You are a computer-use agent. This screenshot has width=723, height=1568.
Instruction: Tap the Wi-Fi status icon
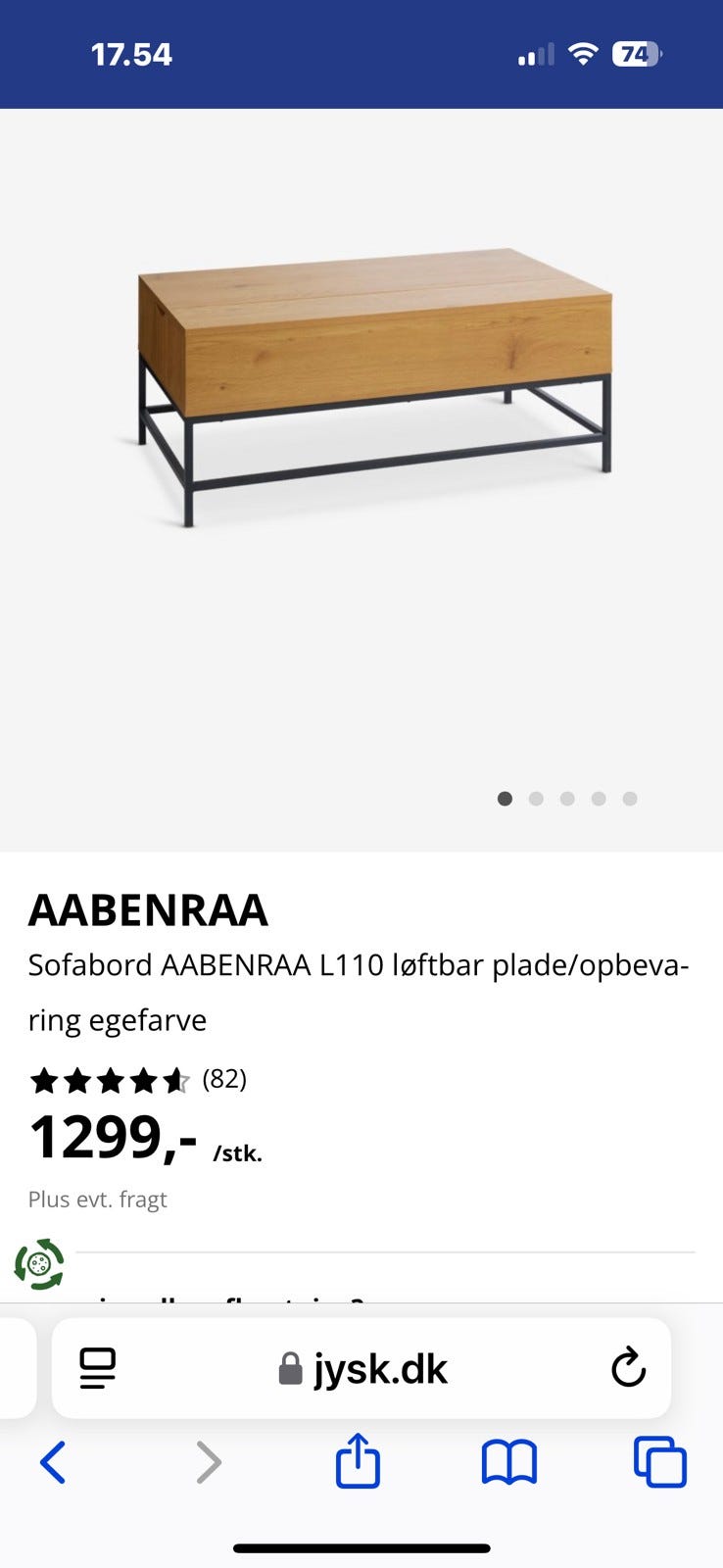click(582, 54)
